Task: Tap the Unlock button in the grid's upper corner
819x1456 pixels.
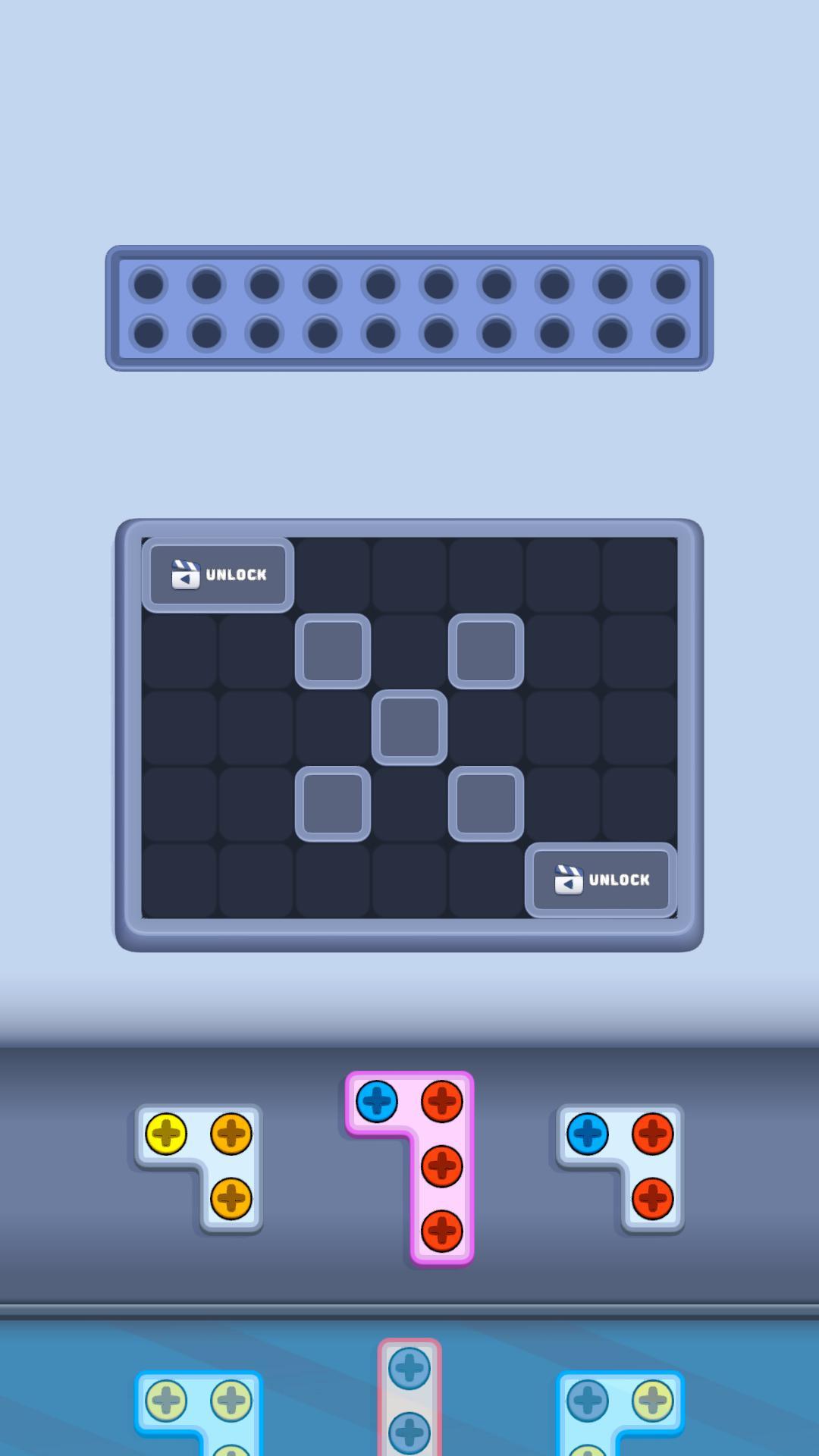Action: pyautogui.click(x=218, y=575)
